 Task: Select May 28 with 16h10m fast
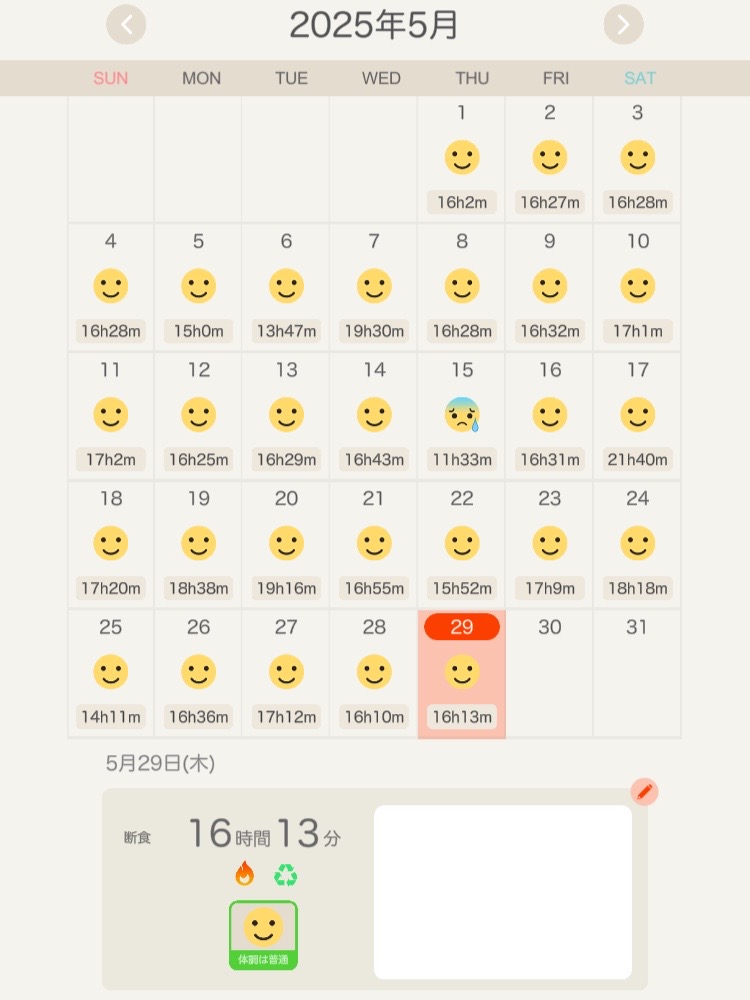(x=374, y=672)
